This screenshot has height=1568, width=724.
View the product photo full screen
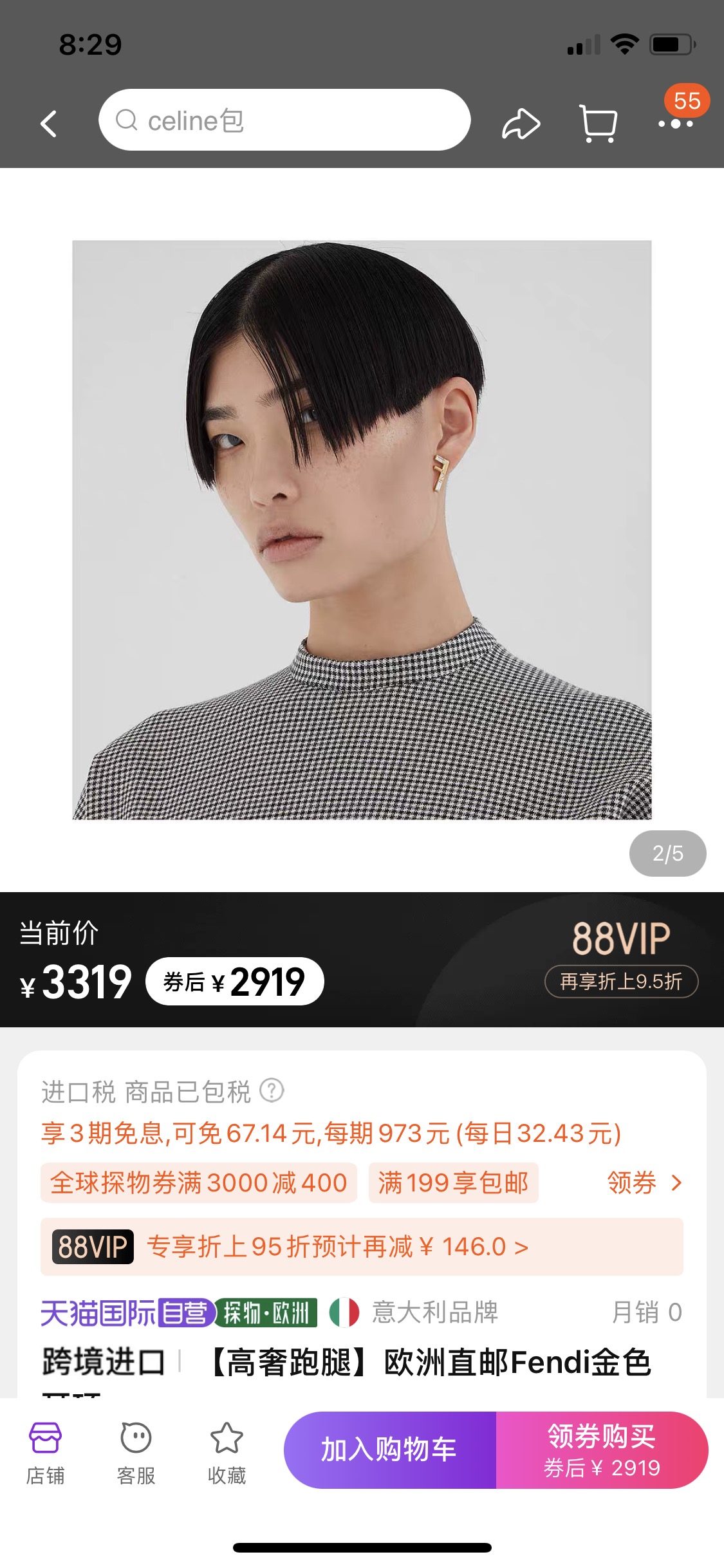tap(362, 529)
